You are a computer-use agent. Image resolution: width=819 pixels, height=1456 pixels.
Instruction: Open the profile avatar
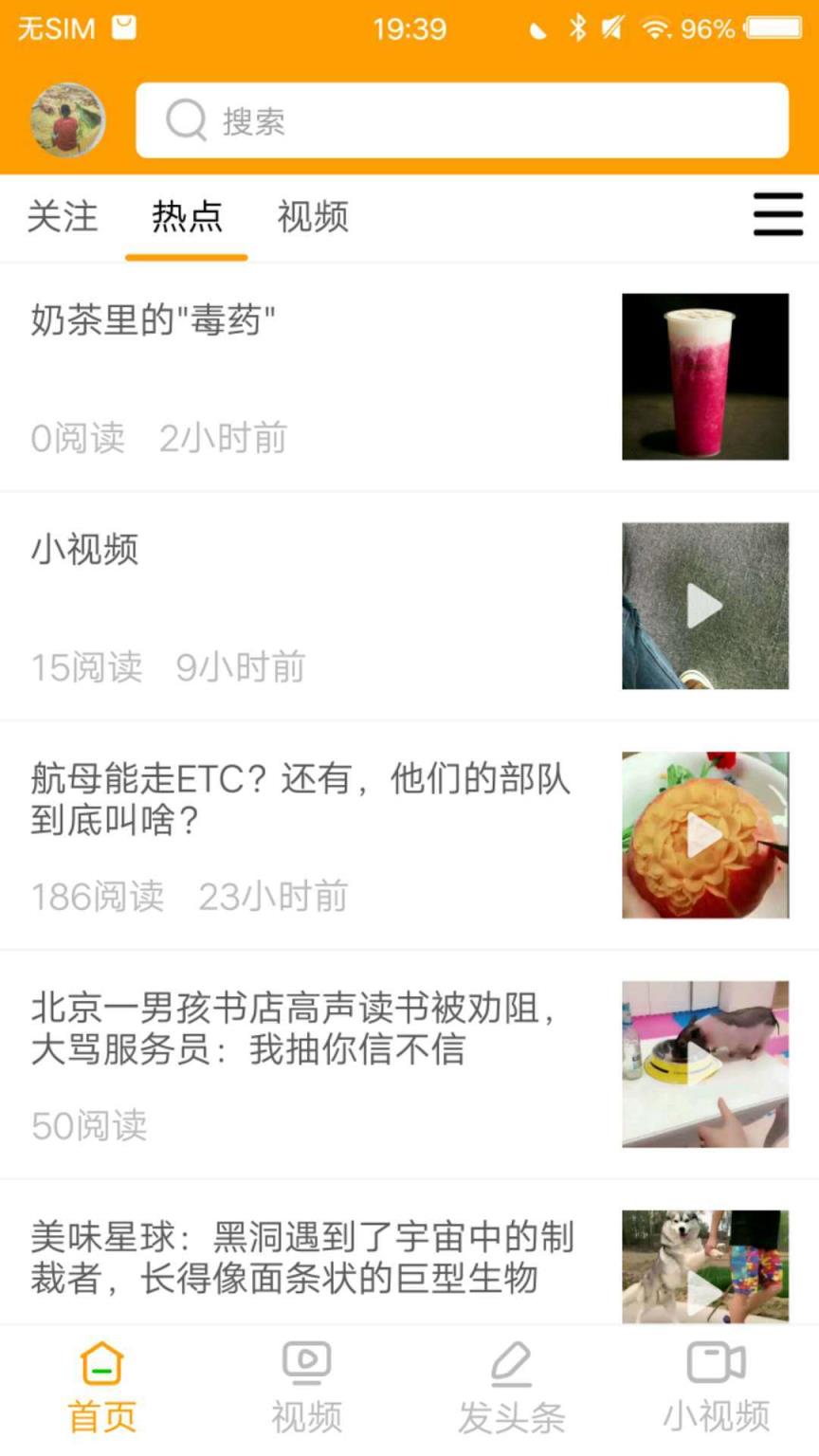pos(67,120)
